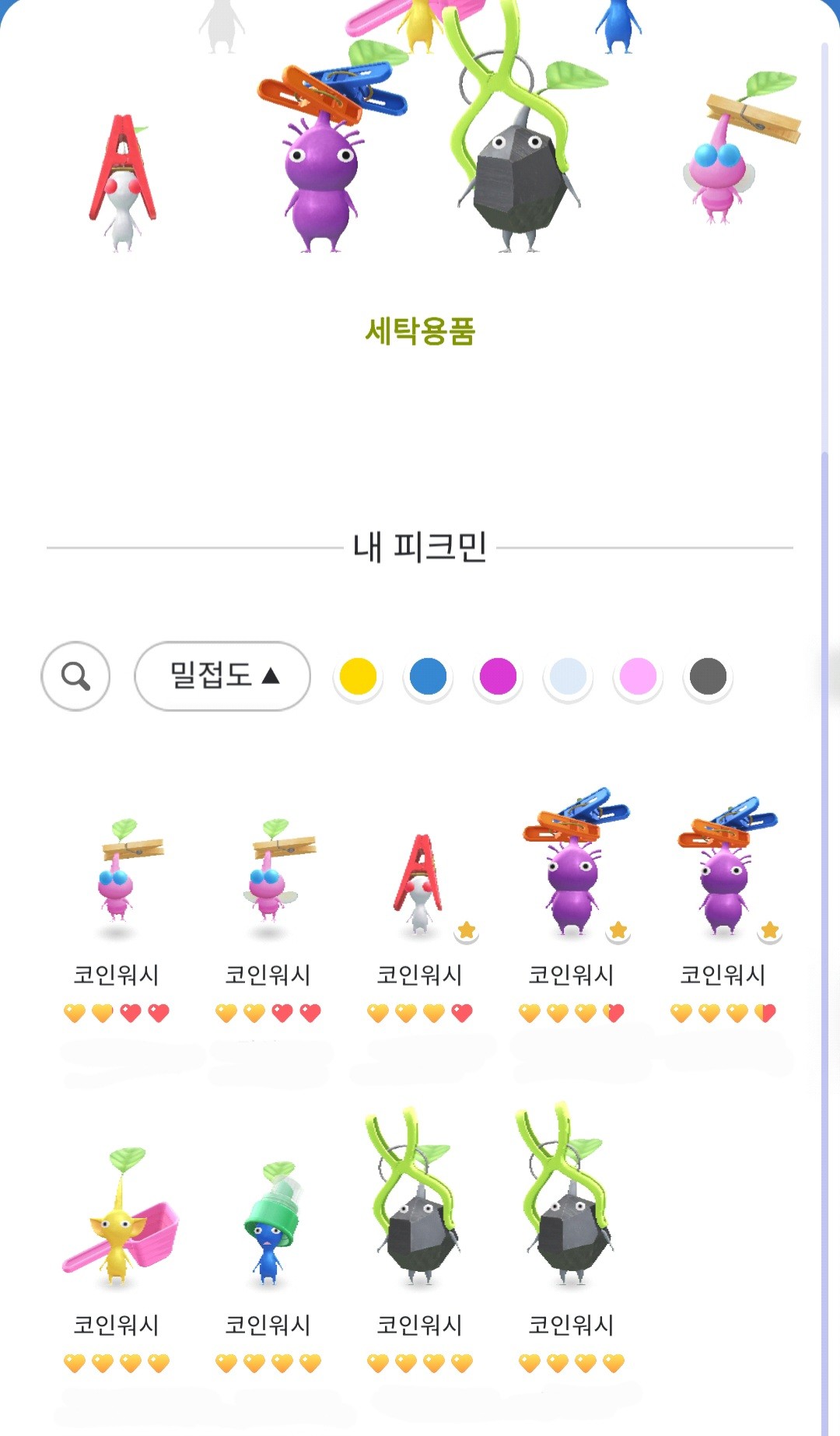Filter by blue pikmin color

(428, 676)
